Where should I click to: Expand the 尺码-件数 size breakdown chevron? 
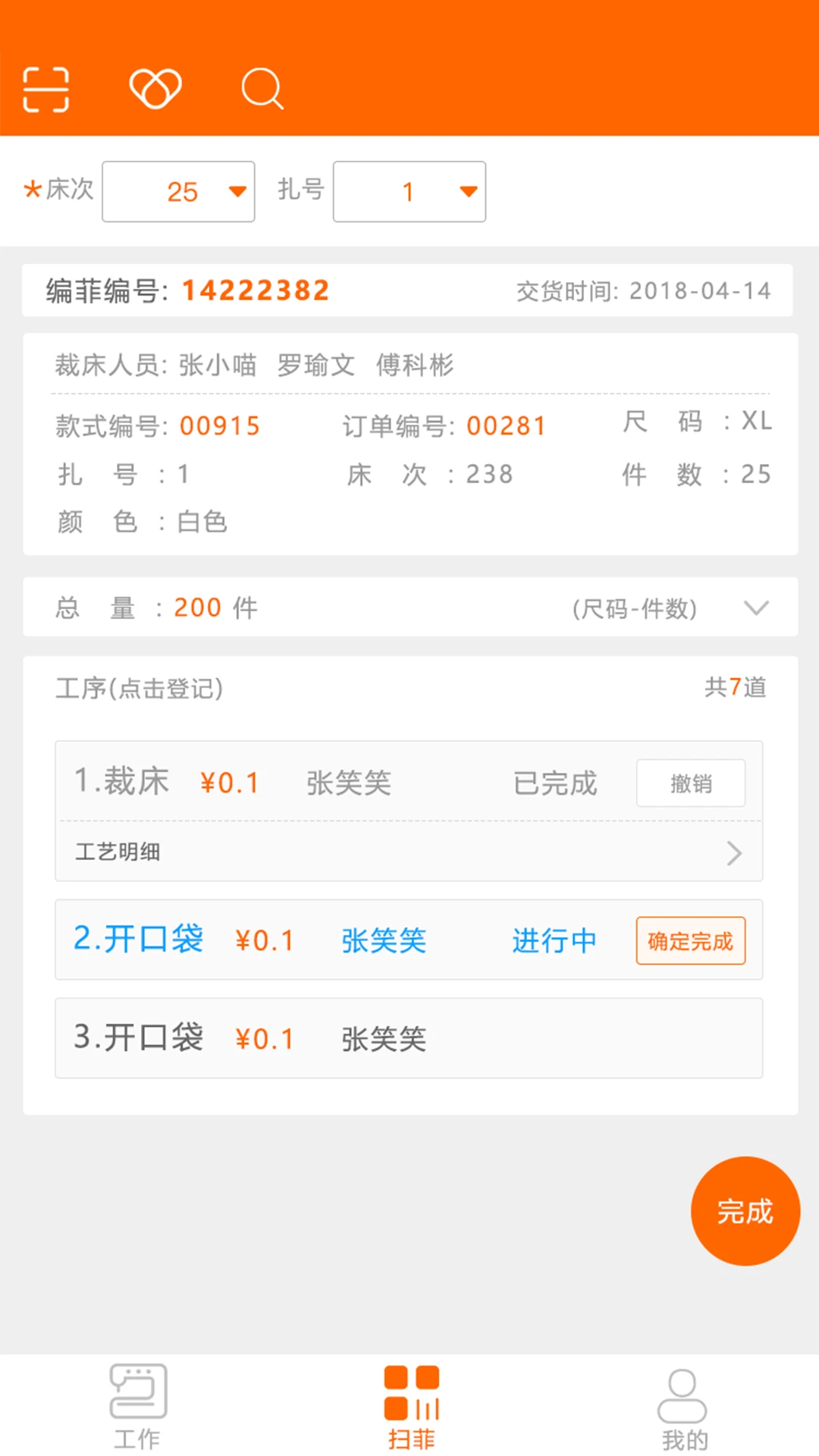[755, 607]
